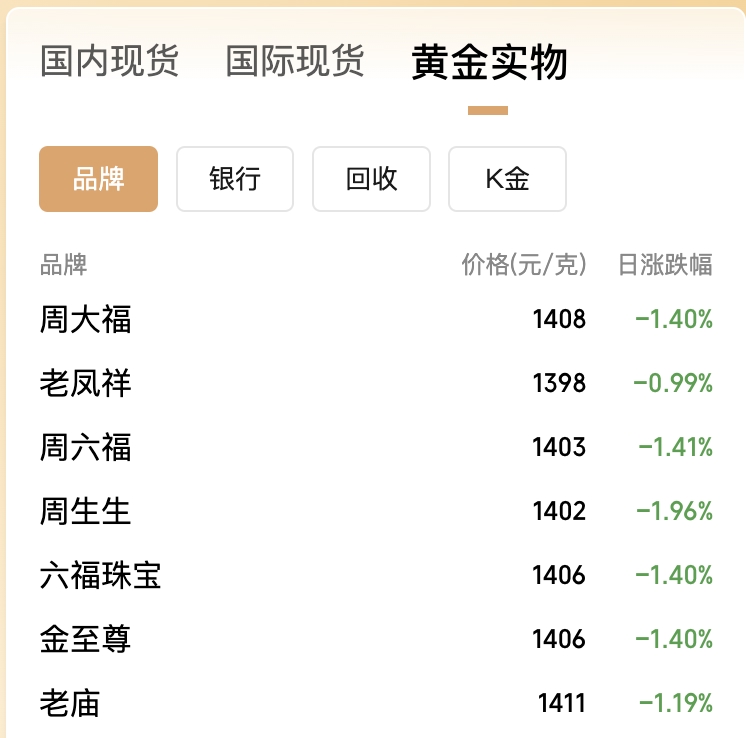
Task: Open the 六福珠宝 gold price row
Action: click(376, 575)
